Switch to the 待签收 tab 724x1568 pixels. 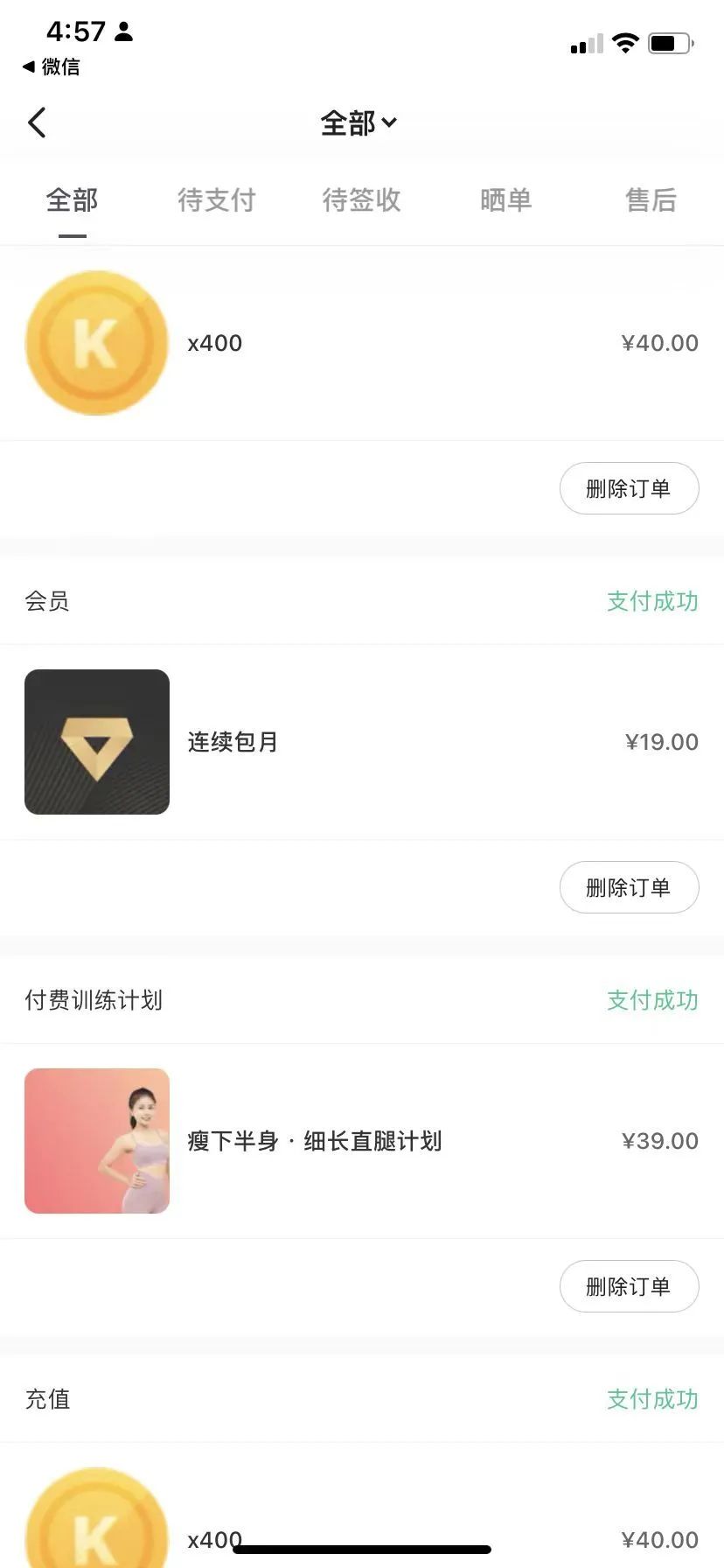(x=361, y=200)
